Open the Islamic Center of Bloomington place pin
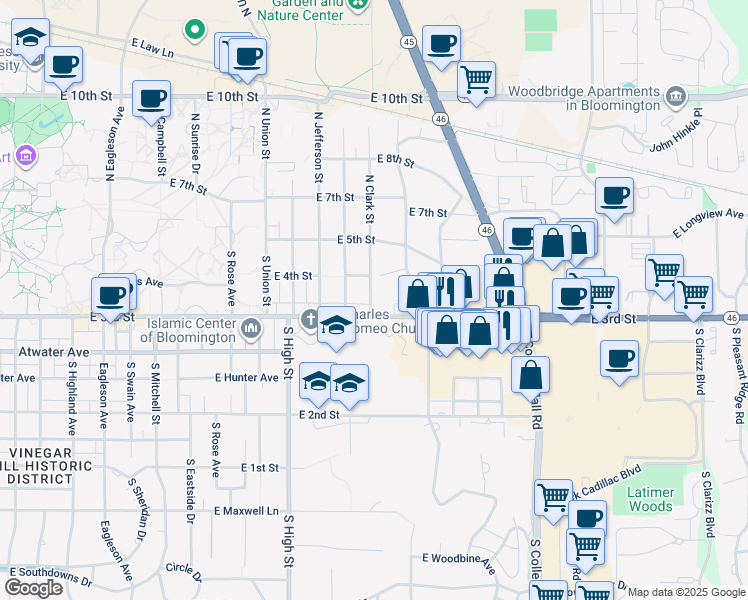This screenshot has height=600, width=748. (x=251, y=328)
